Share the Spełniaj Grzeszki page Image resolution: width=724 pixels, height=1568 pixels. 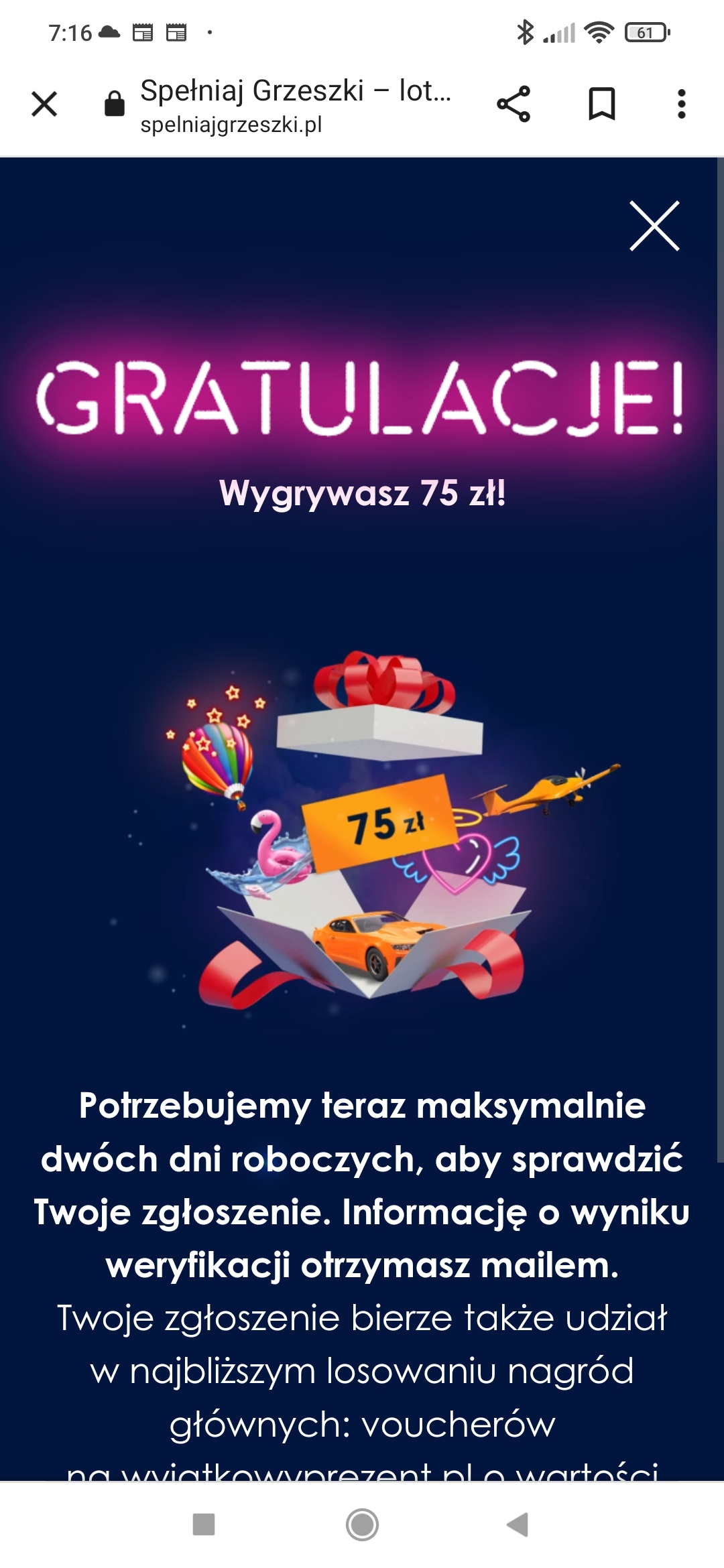tap(514, 104)
